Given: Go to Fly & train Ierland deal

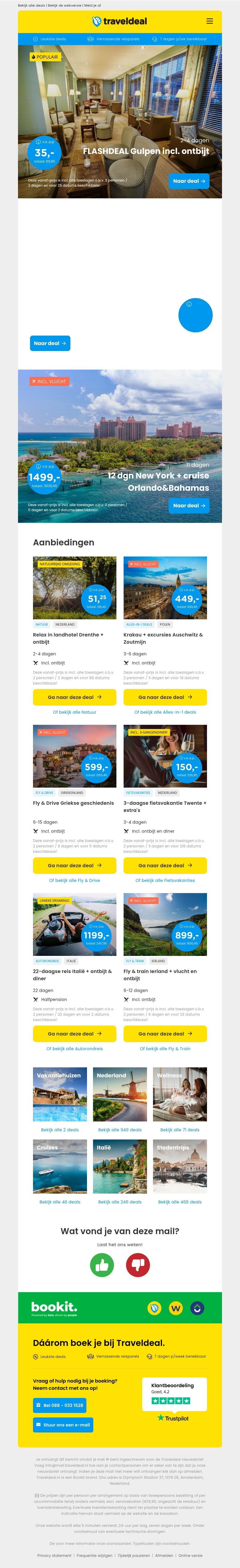Looking at the screenshot, I should tap(165, 1034).
